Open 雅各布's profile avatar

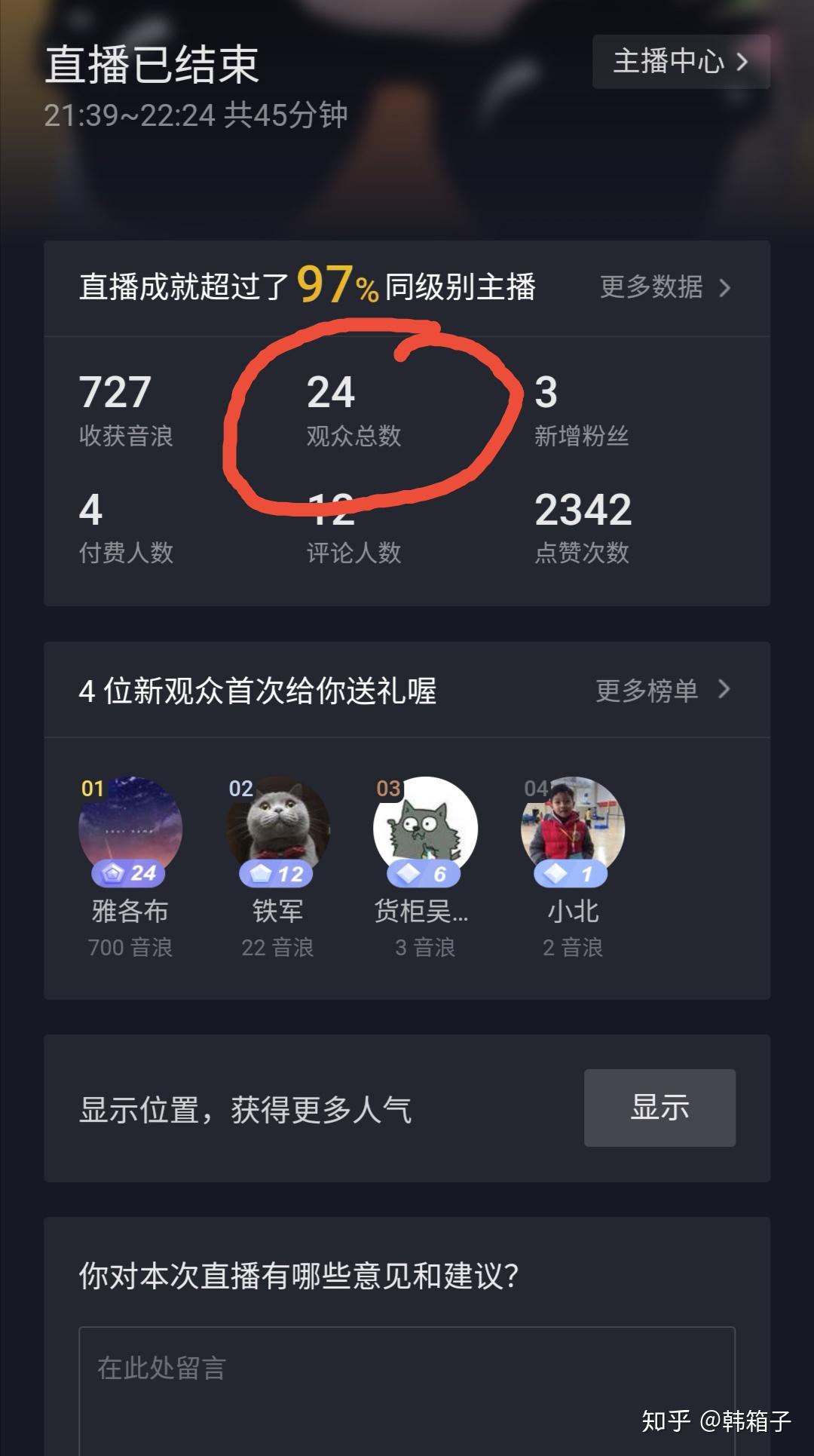point(130,829)
